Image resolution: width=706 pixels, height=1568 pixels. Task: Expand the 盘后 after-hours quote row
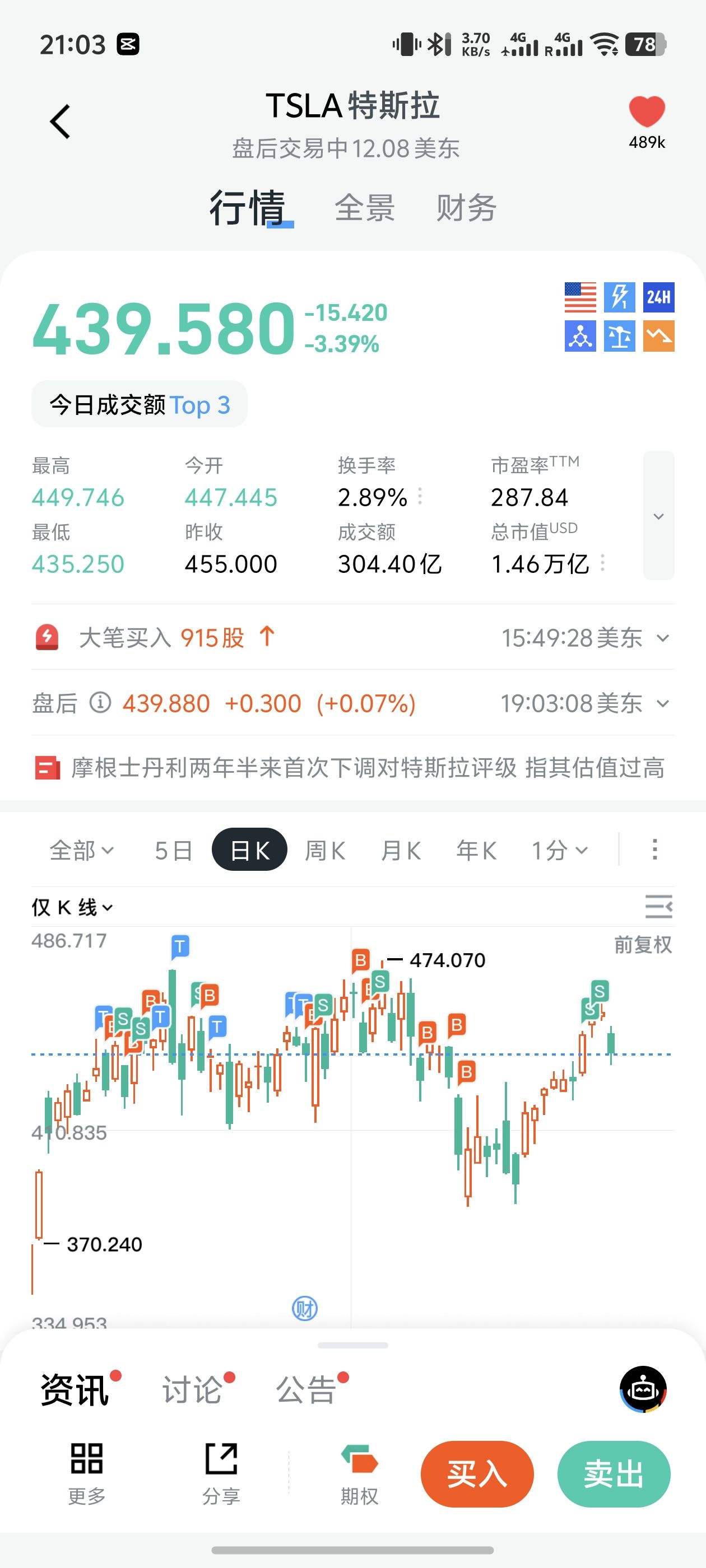662,704
